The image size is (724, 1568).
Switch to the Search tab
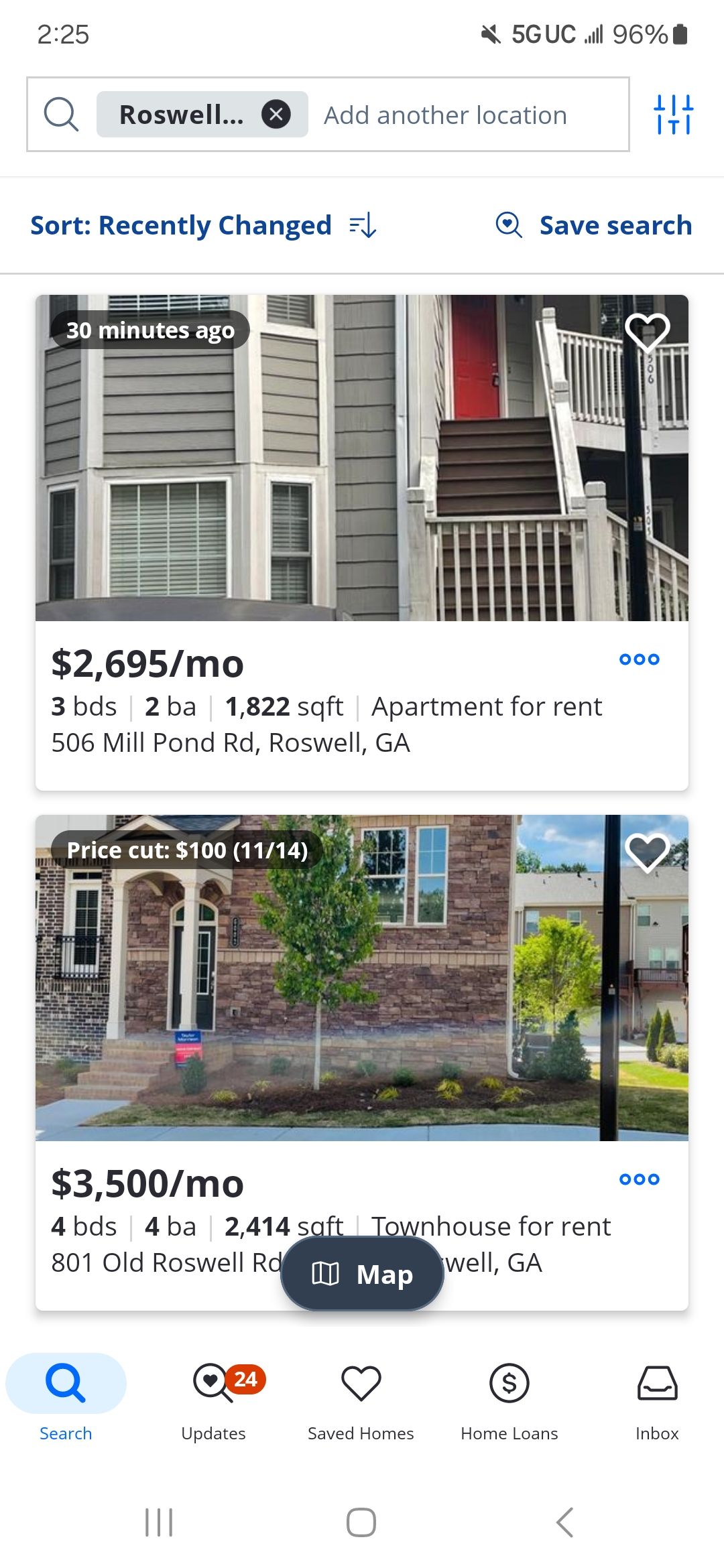65,1400
